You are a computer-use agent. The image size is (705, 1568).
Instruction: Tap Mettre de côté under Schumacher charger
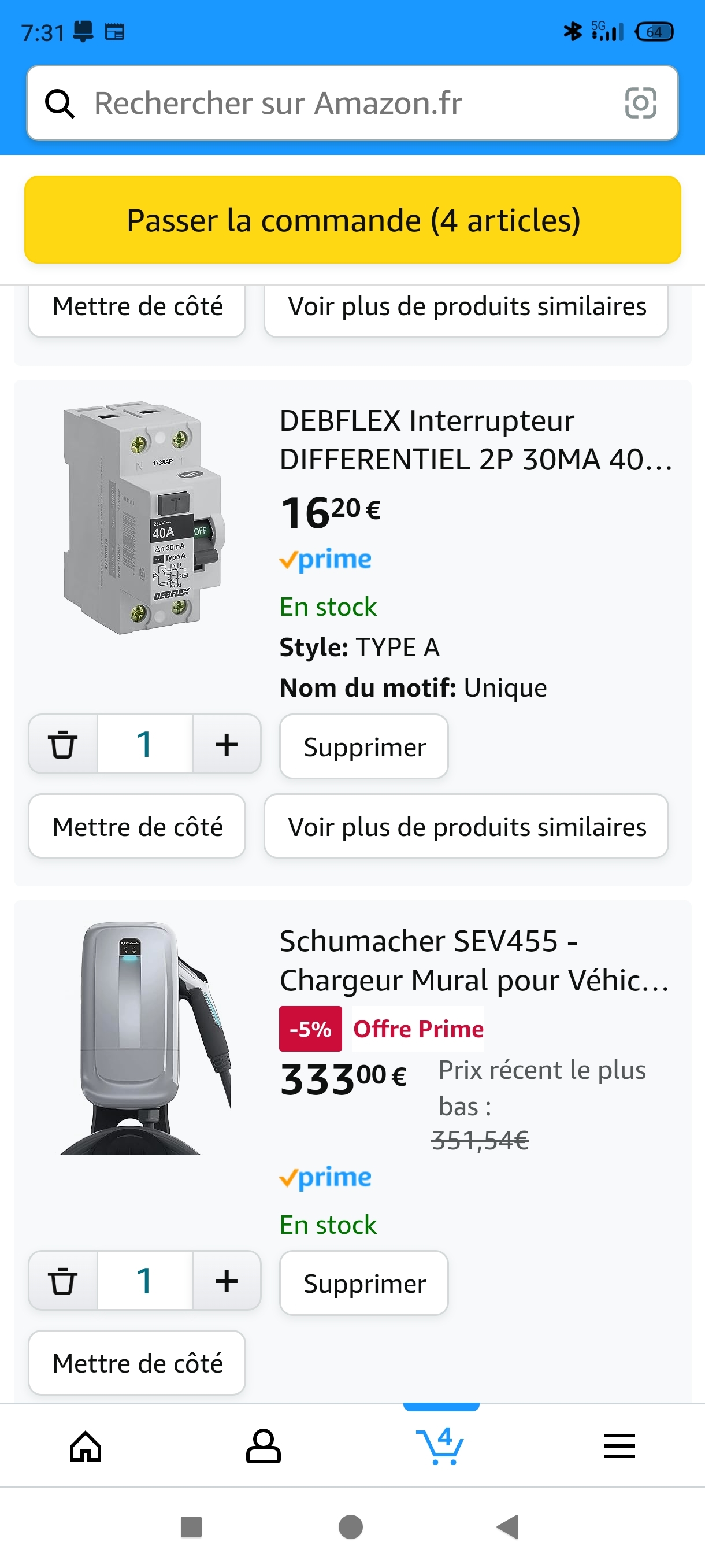[x=137, y=1362]
